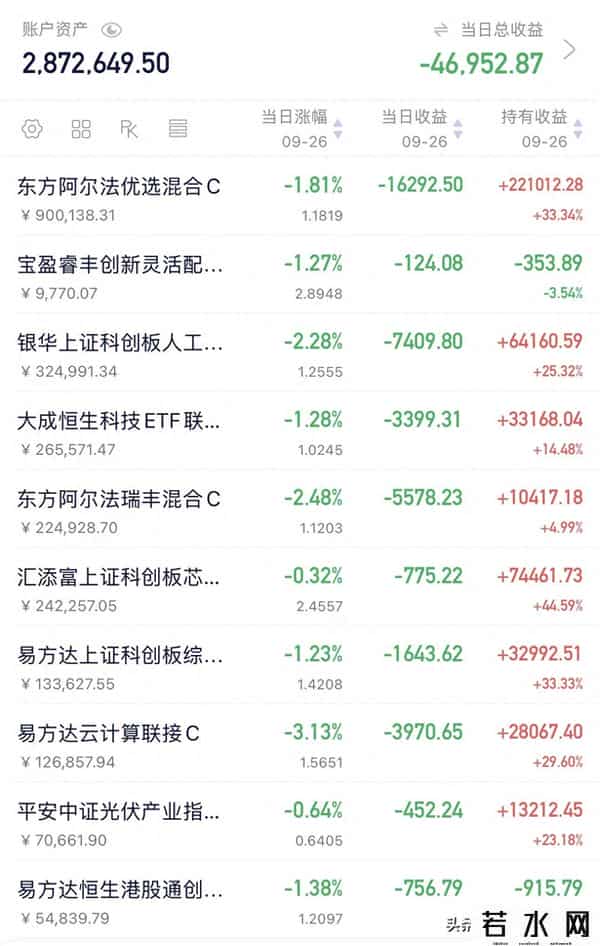View 汇添富上证科创板芯 holding

tap(120, 578)
